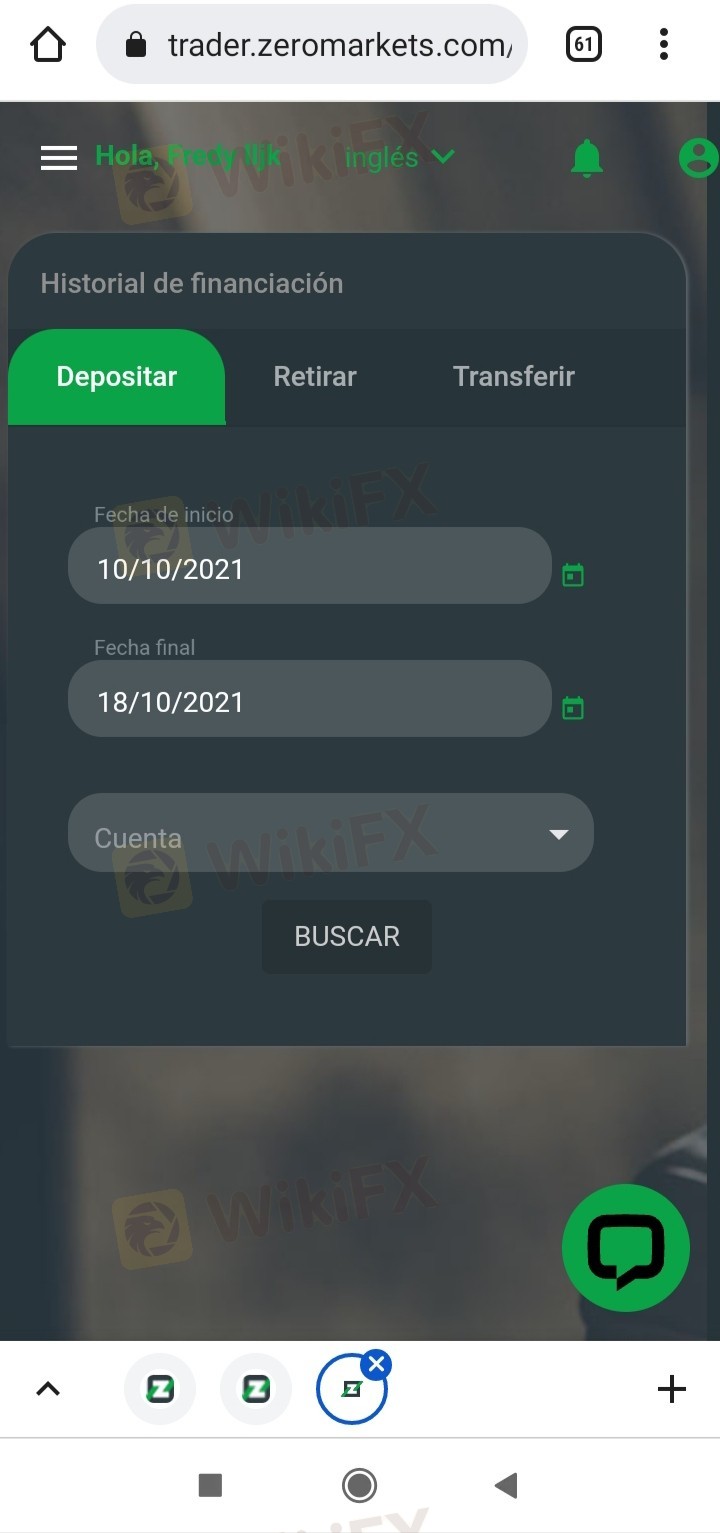Expand the Cuenta dropdown
Viewport: 720px width, 1533px height.
point(330,835)
